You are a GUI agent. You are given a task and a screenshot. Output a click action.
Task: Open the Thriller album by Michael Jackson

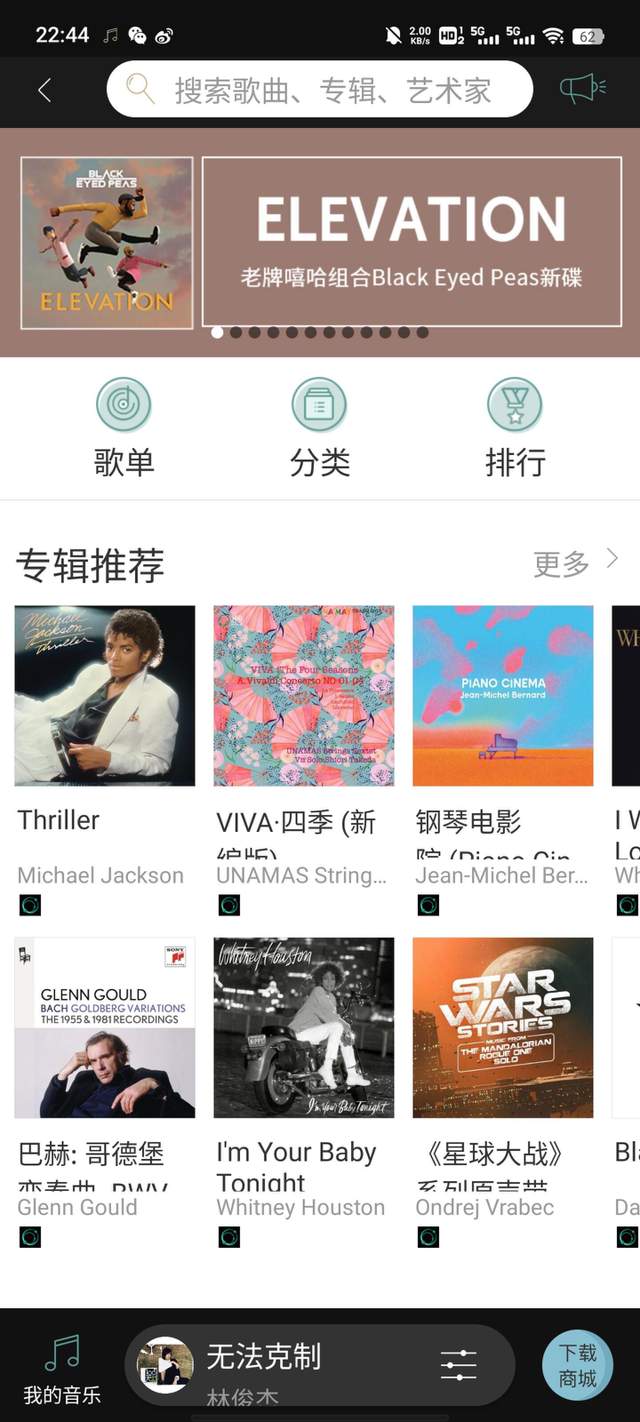[105, 696]
